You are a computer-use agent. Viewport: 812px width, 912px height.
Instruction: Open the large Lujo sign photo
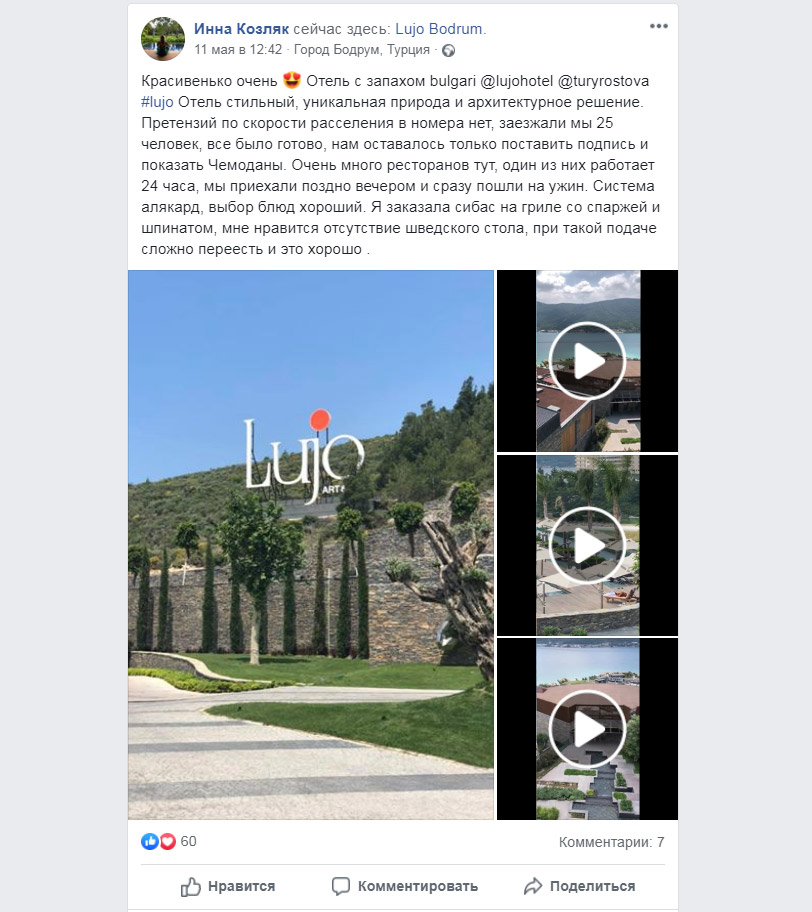(x=311, y=545)
